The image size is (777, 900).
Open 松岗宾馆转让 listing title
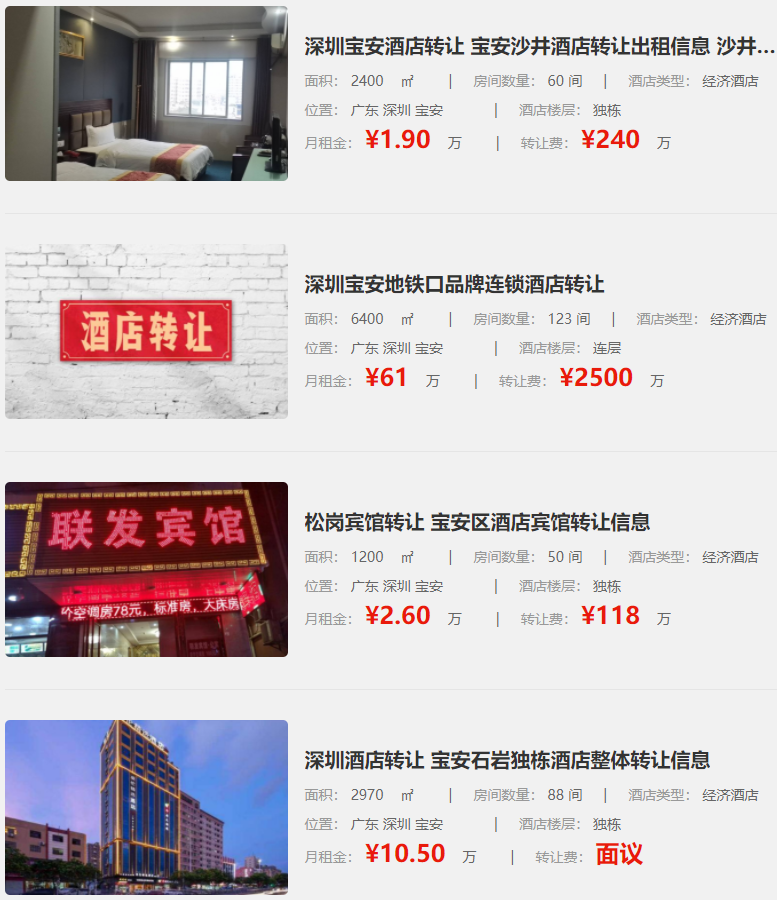[477, 522]
